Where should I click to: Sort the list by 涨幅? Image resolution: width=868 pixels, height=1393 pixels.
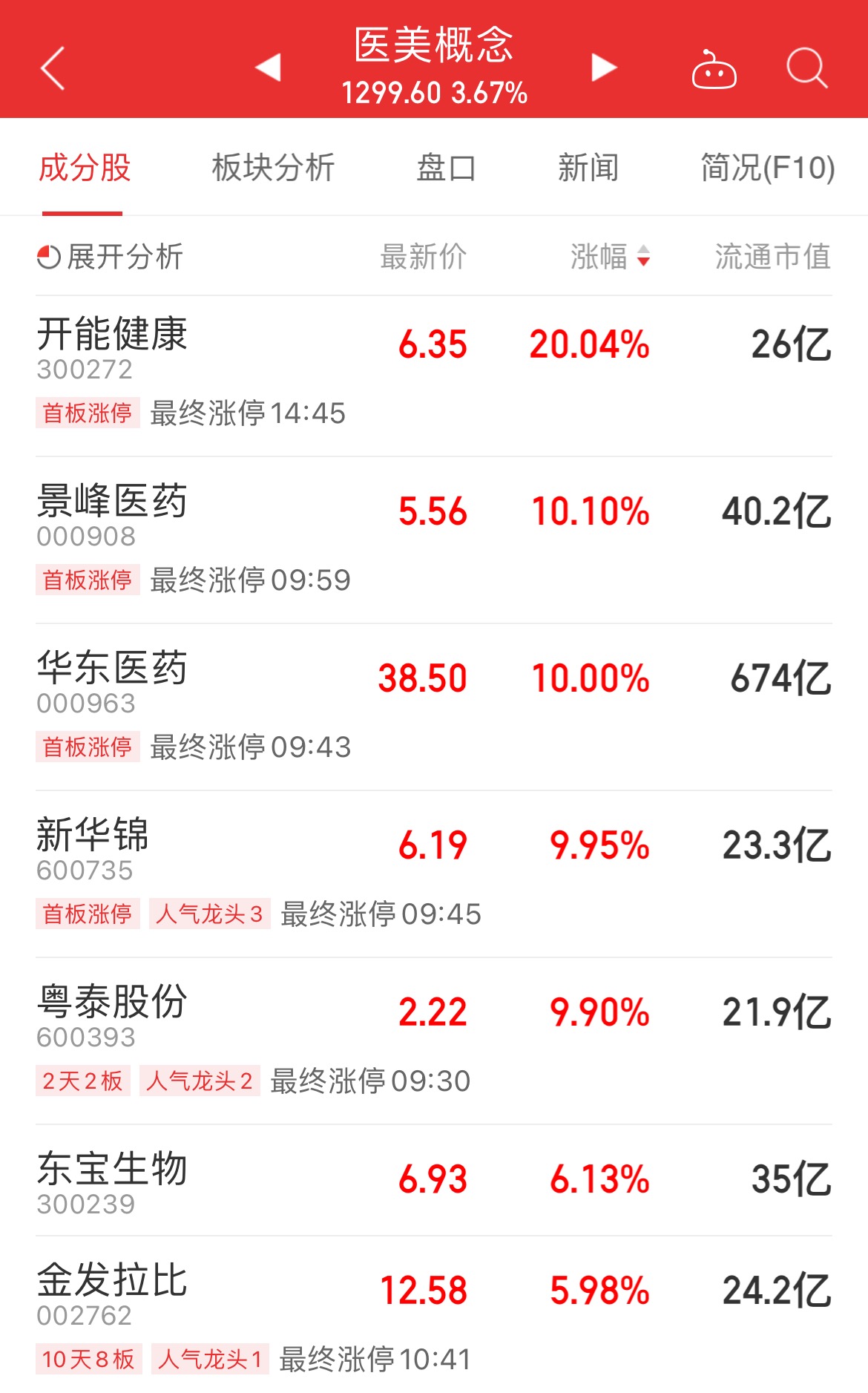pyautogui.click(x=611, y=257)
